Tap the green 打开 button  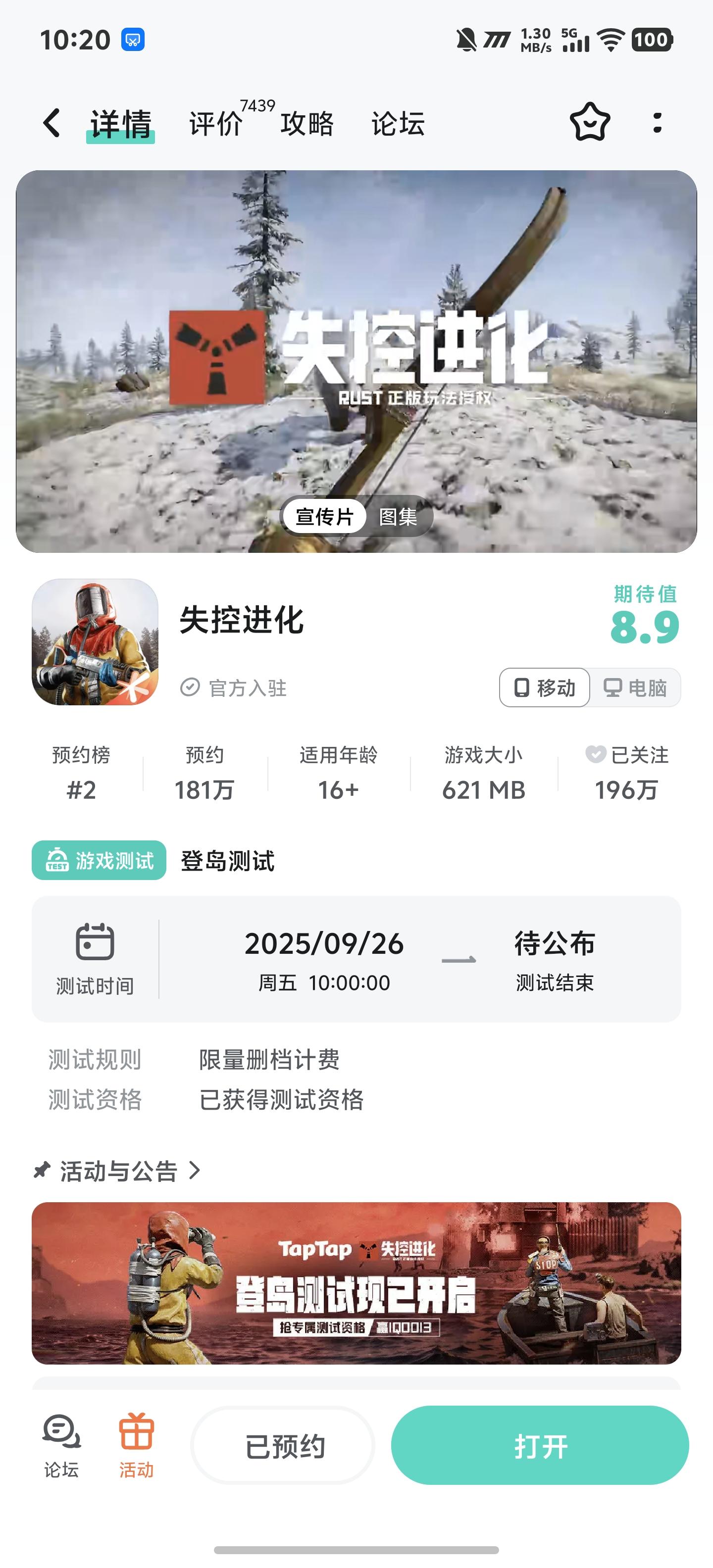point(540,1446)
